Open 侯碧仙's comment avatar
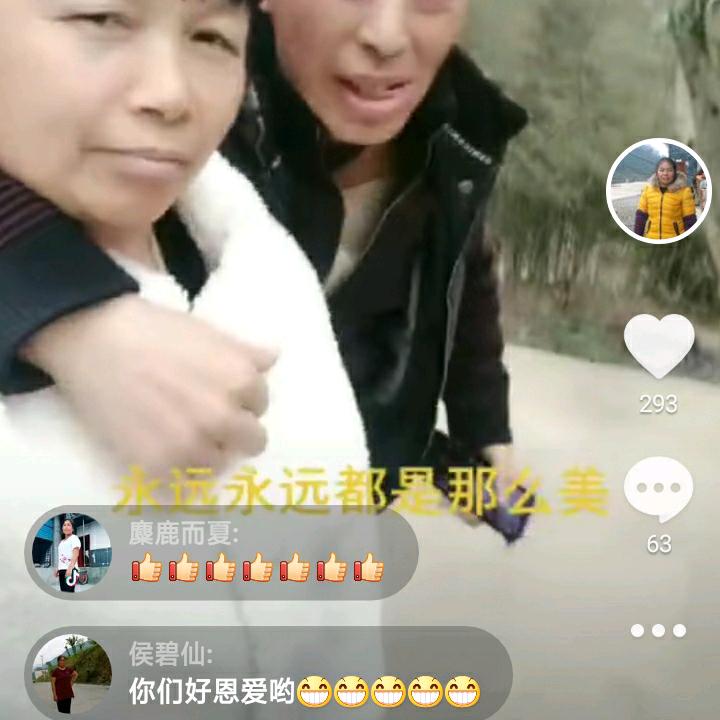Viewport: 720px width, 720px height. pyautogui.click(x=71, y=674)
